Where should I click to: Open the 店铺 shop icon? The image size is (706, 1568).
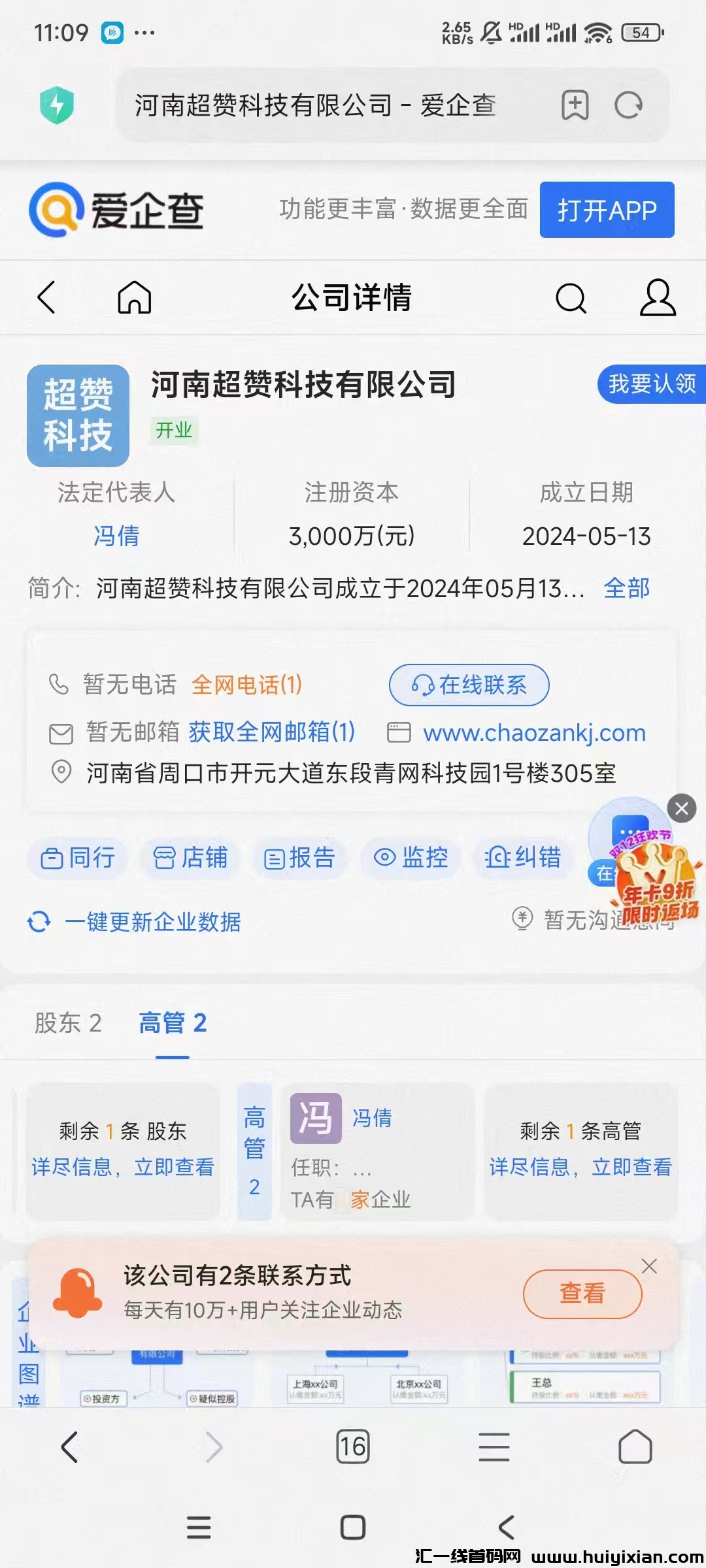pos(189,858)
